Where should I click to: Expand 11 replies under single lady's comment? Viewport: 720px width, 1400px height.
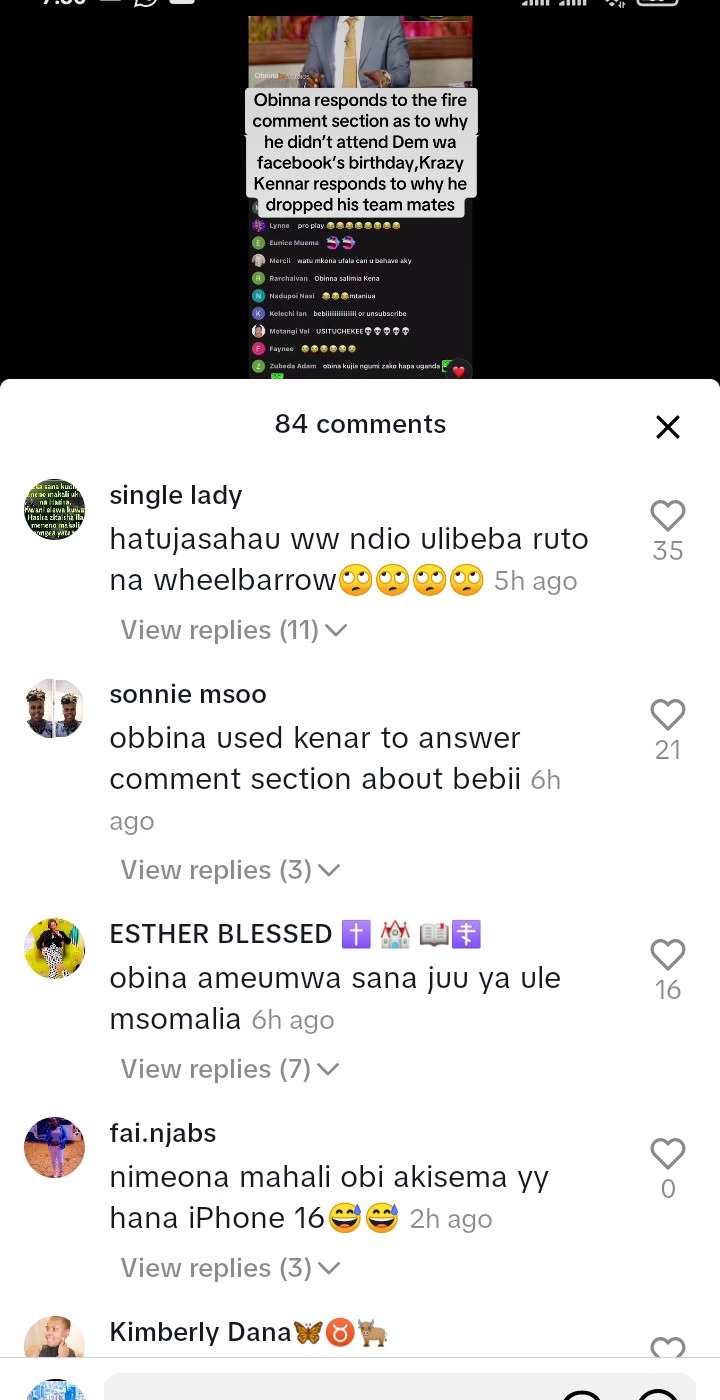(x=233, y=630)
